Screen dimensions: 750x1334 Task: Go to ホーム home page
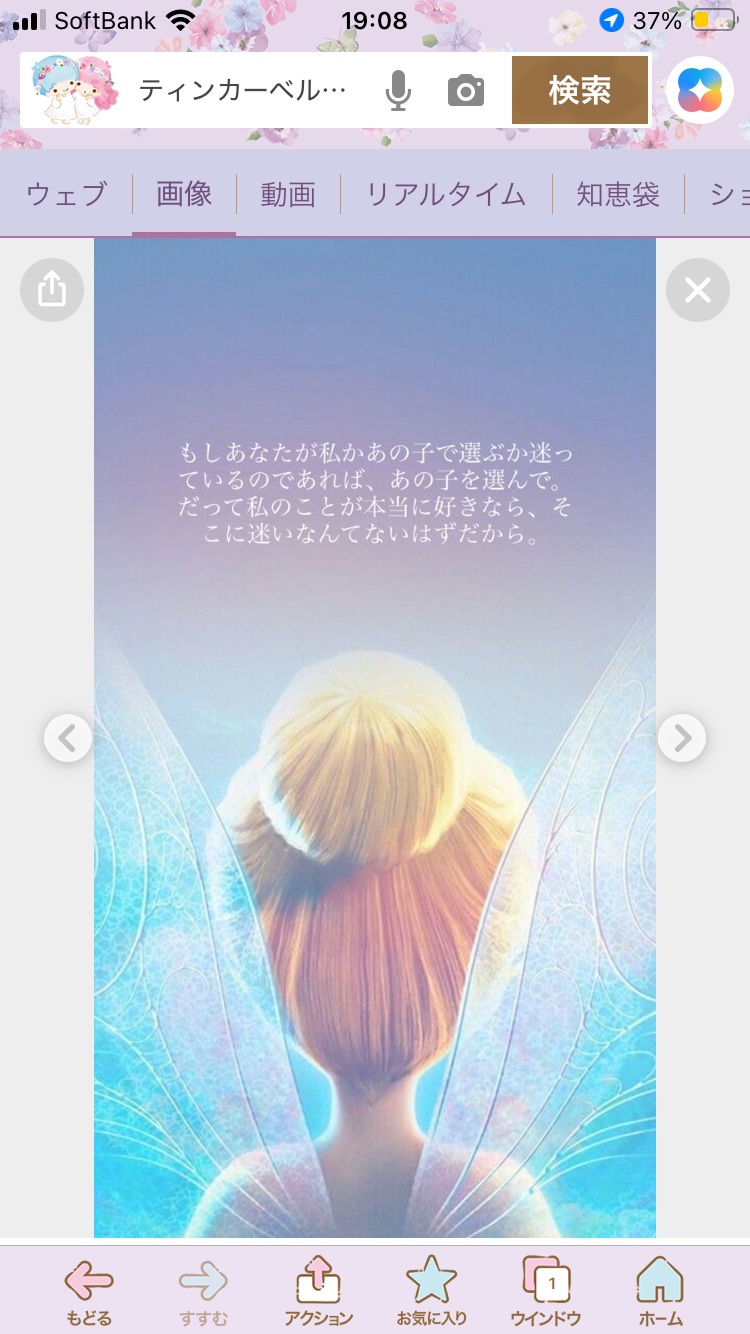(x=660, y=1291)
